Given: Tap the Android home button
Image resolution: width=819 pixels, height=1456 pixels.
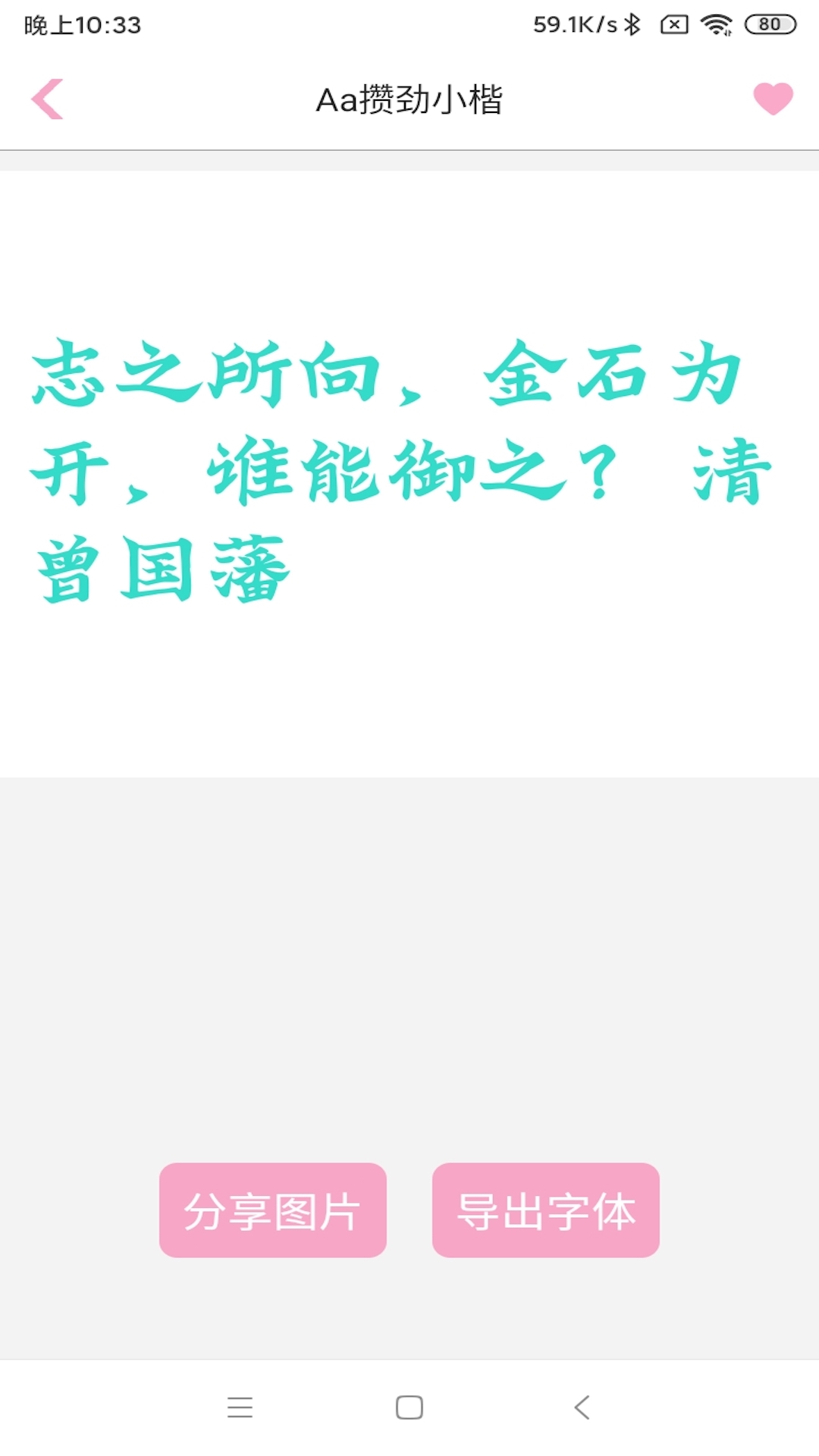Looking at the screenshot, I should point(409,1407).
